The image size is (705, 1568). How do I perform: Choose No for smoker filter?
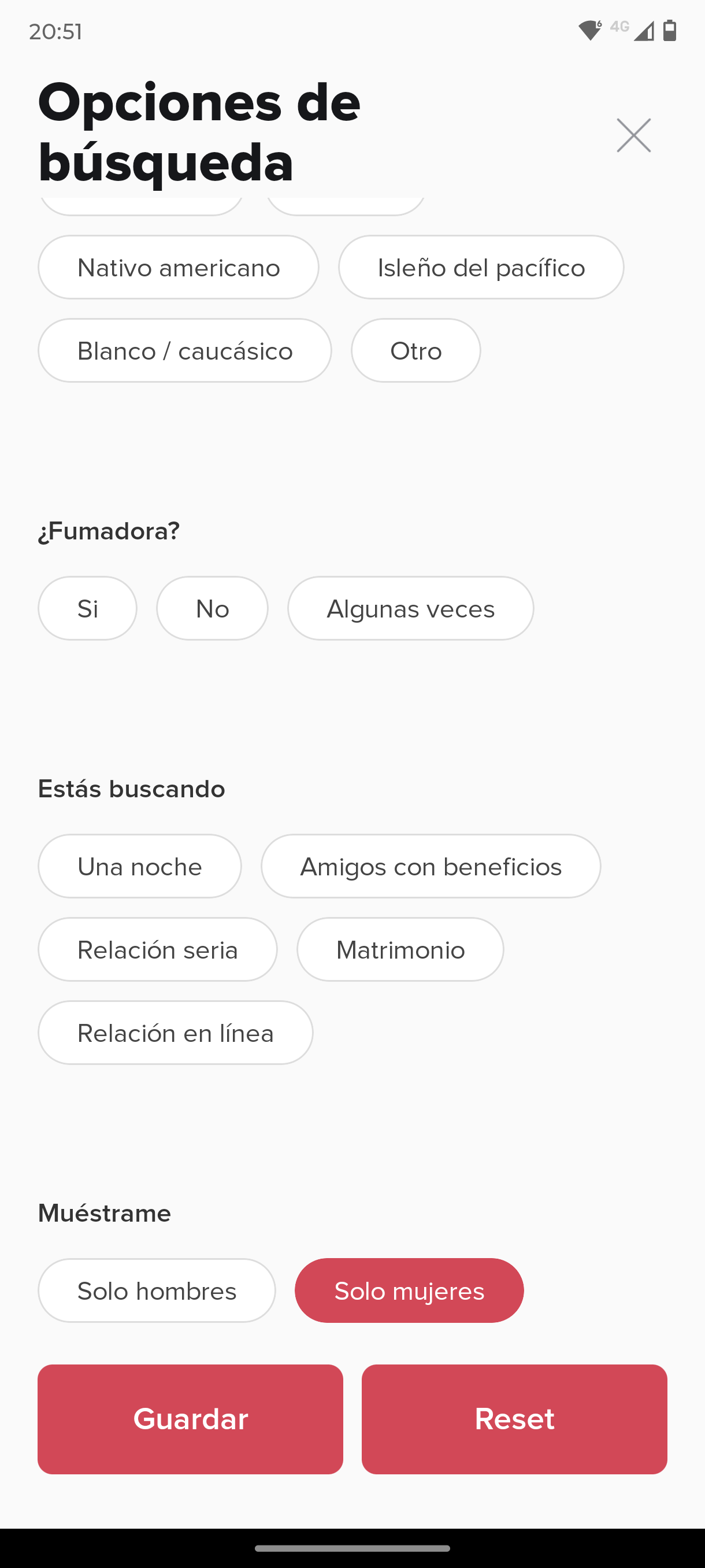point(212,608)
